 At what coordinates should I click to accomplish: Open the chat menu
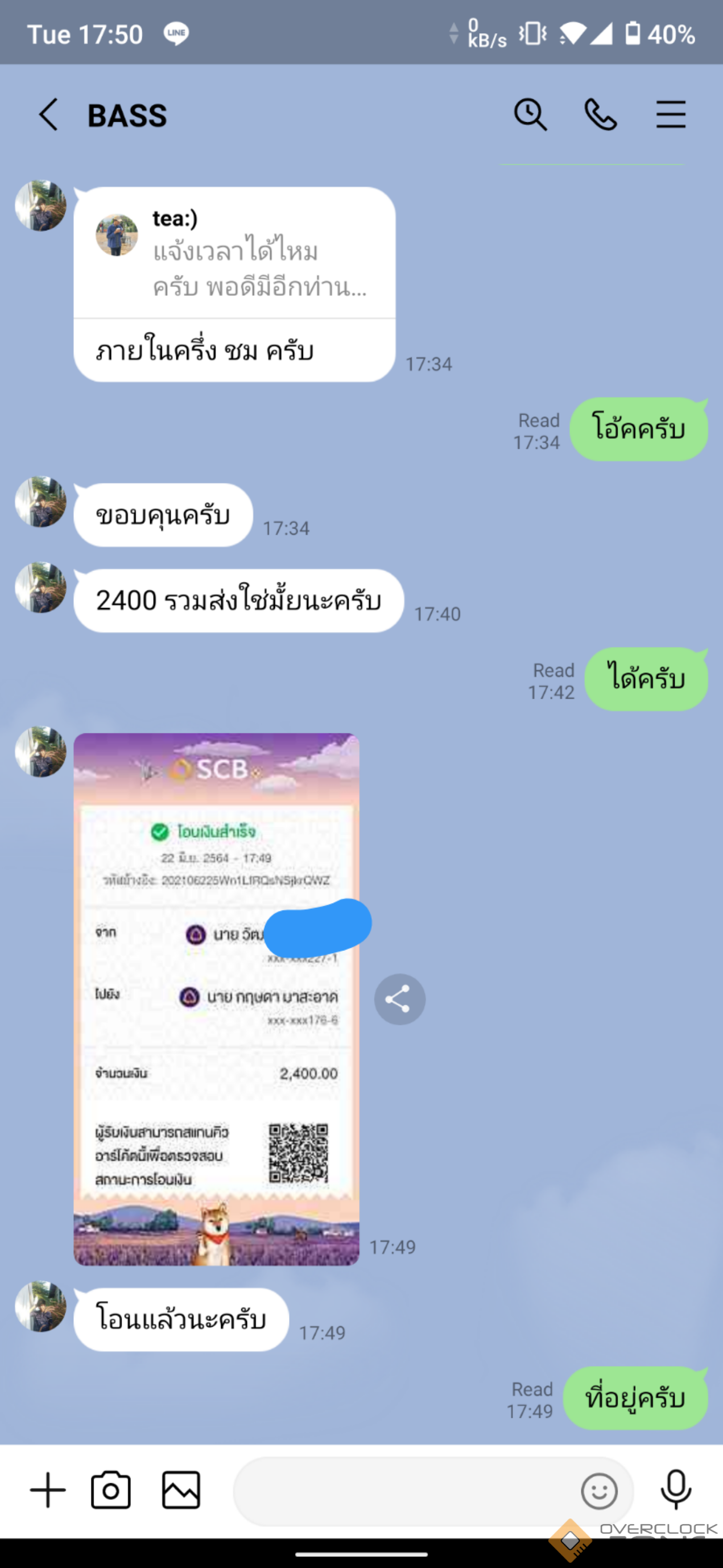(671, 114)
